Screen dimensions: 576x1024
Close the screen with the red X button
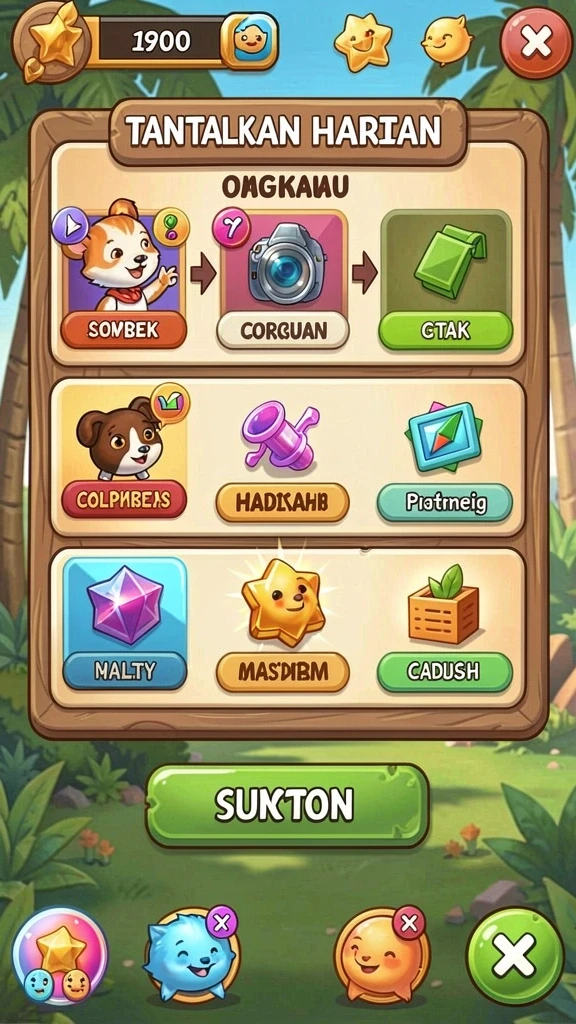click(x=536, y=44)
